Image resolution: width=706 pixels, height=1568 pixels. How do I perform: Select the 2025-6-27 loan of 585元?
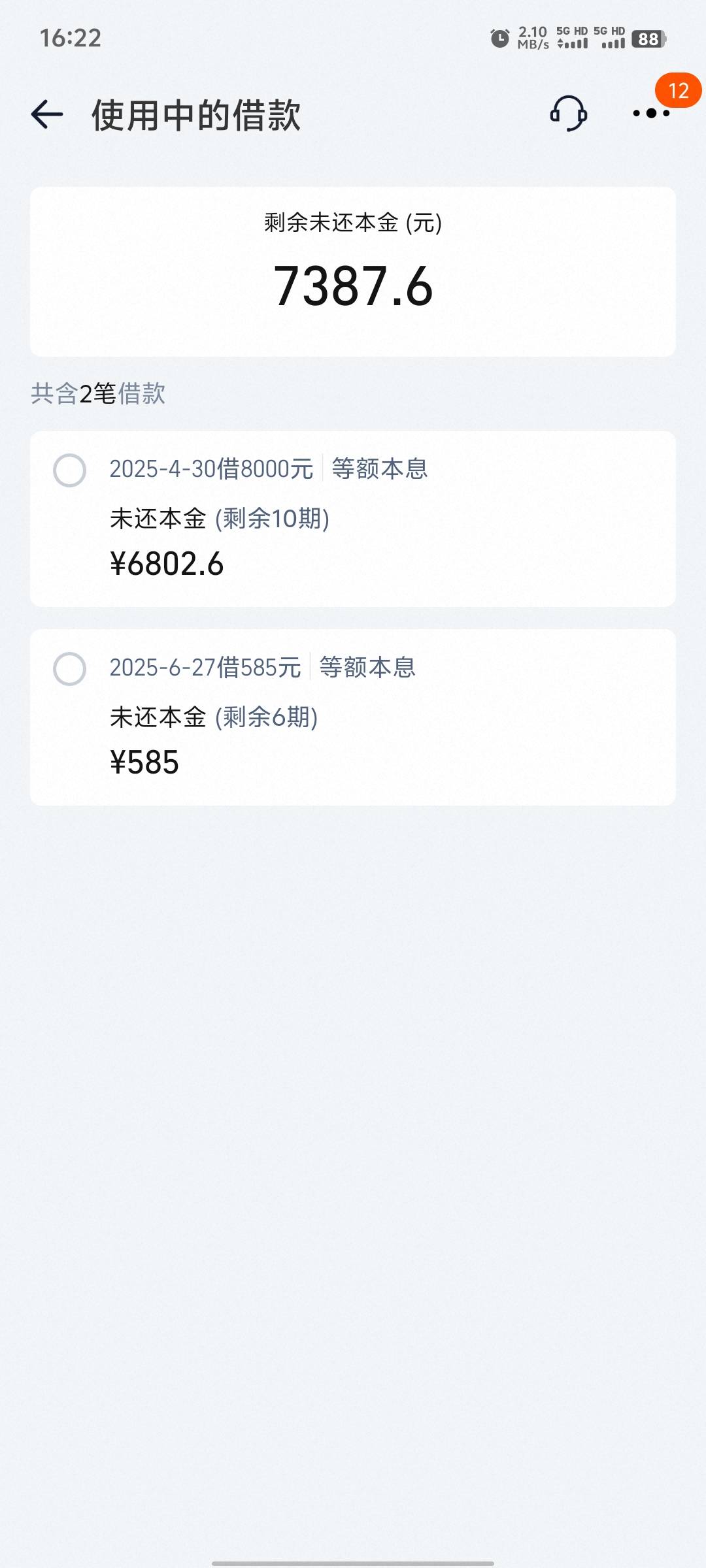tap(69, 669)
